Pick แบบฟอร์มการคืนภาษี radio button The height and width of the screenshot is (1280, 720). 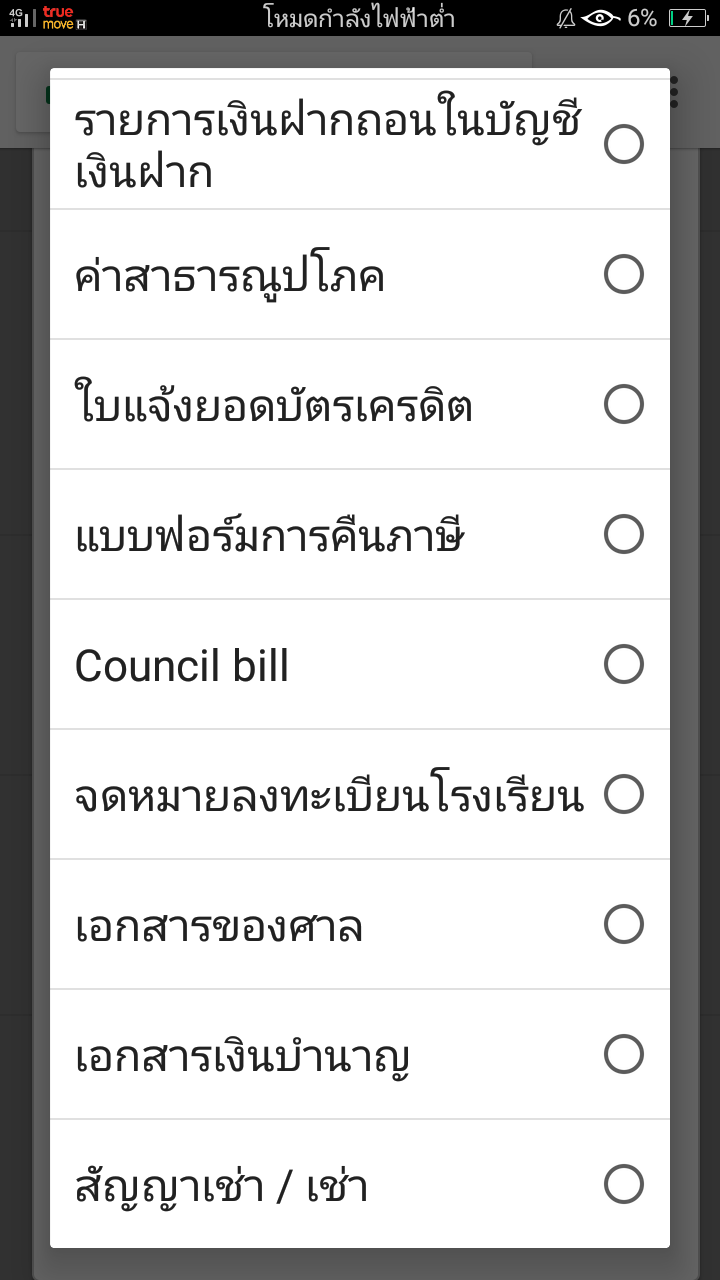[x=623, y=534]
